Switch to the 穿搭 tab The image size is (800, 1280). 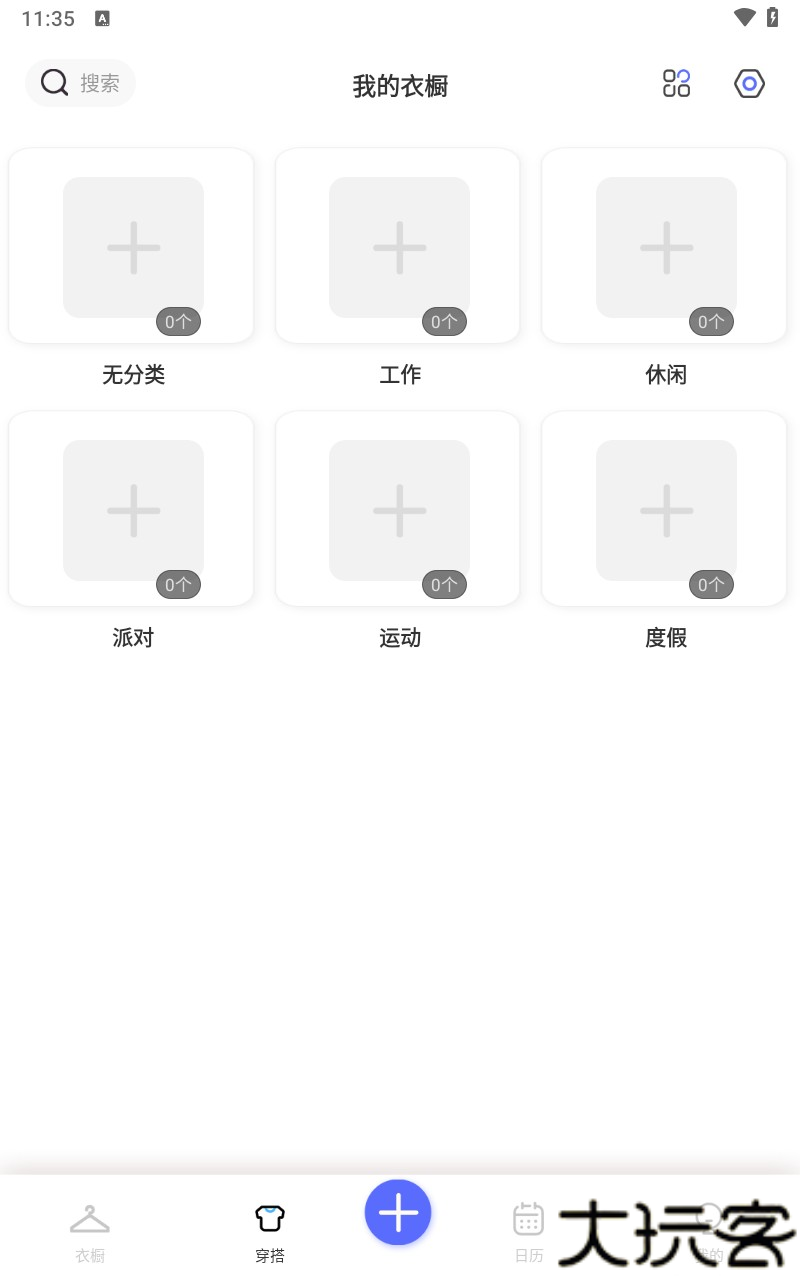(x=270, y=1232)
